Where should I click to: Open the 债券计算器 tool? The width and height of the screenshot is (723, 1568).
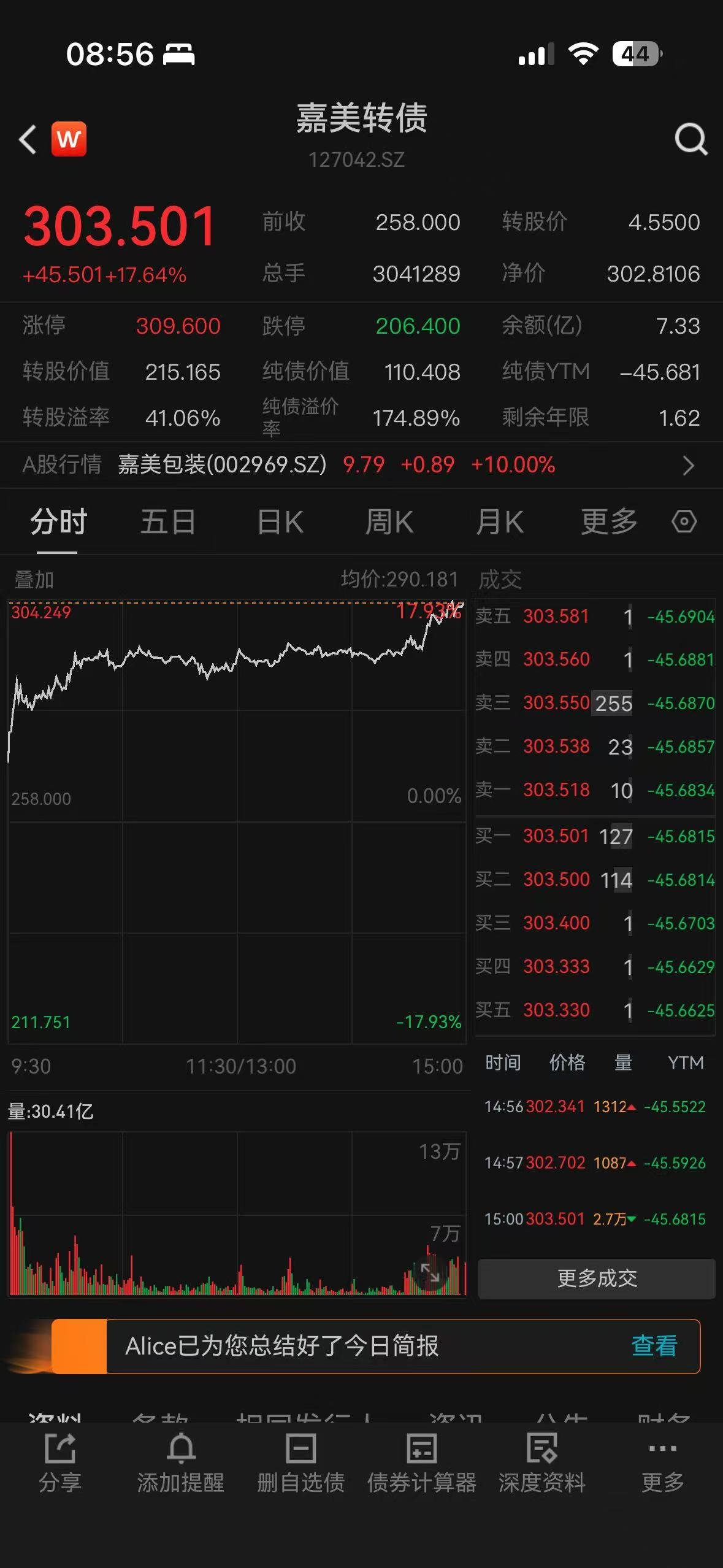pyautogui.click(x=421, y=1464)
